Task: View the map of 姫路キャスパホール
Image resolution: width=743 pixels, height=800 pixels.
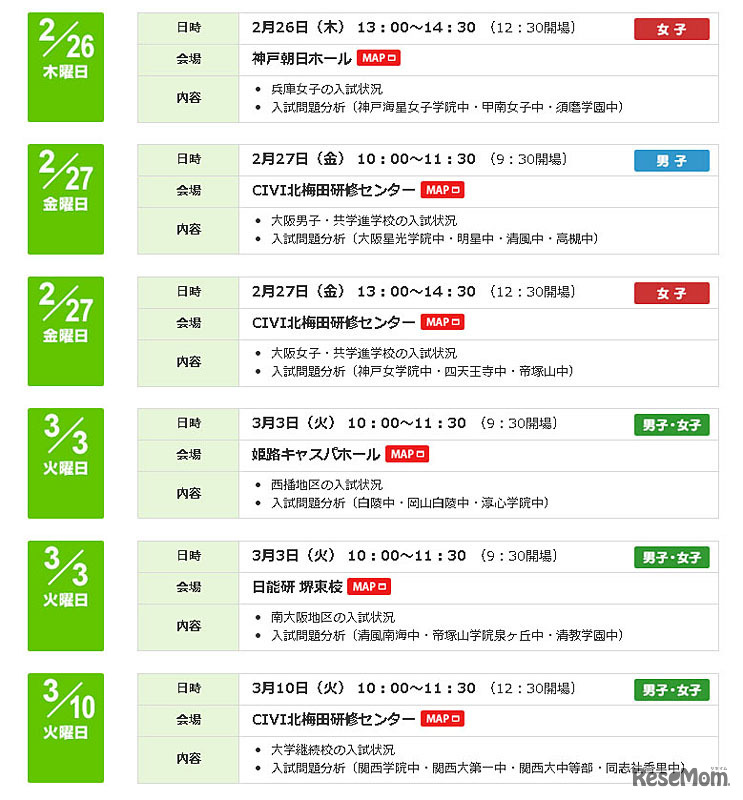Action: 407,454
